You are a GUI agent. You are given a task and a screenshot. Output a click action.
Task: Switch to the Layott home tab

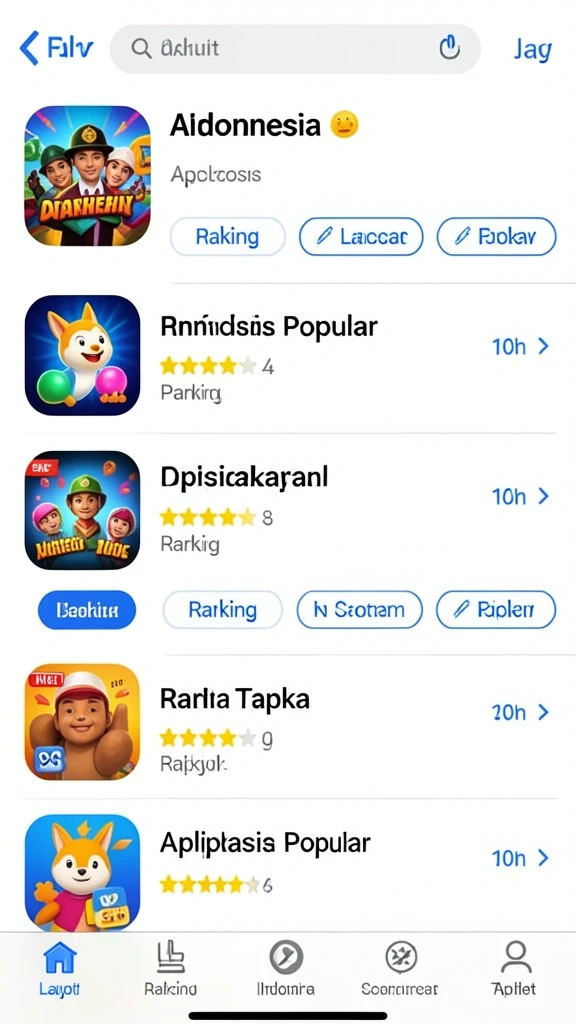pos(59,968)
